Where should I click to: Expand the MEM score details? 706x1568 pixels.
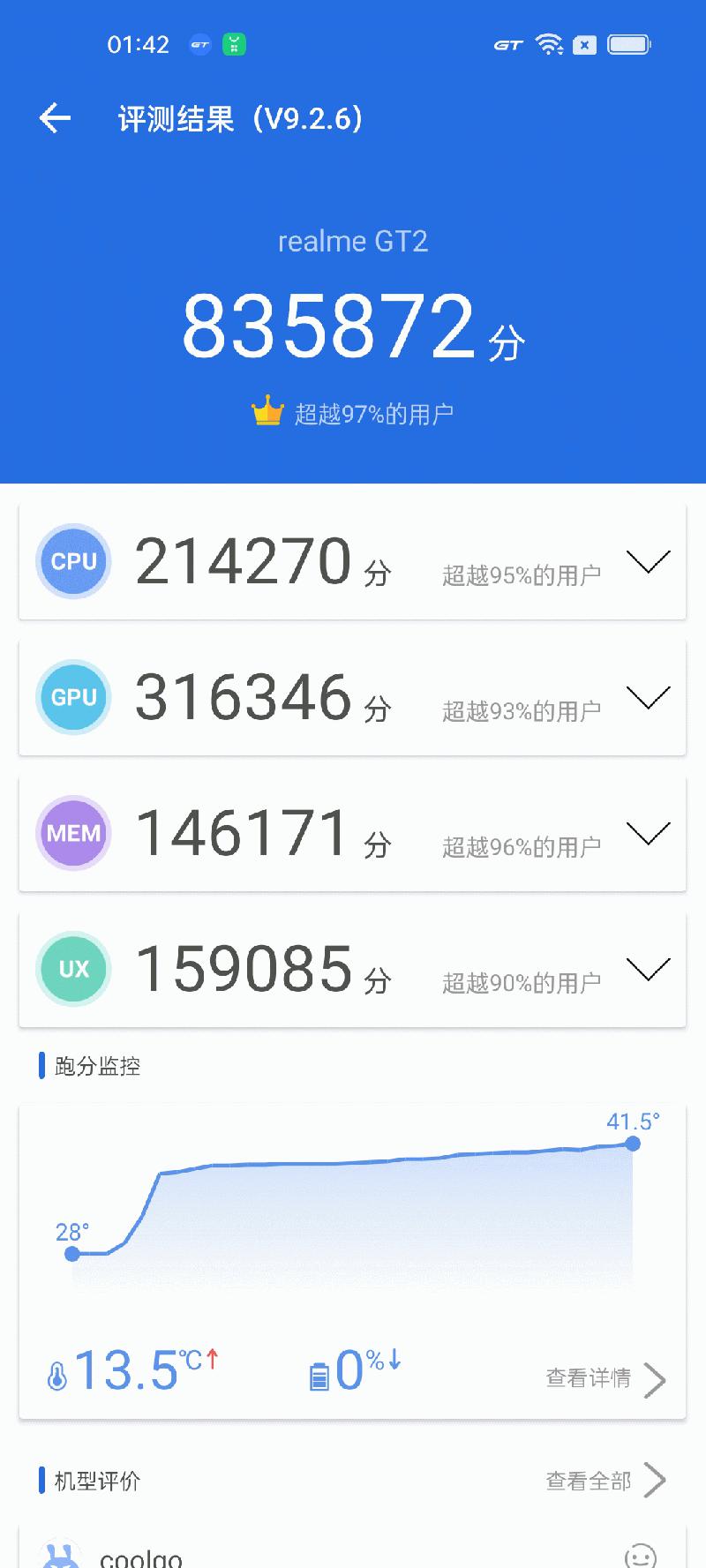(649, 834)
